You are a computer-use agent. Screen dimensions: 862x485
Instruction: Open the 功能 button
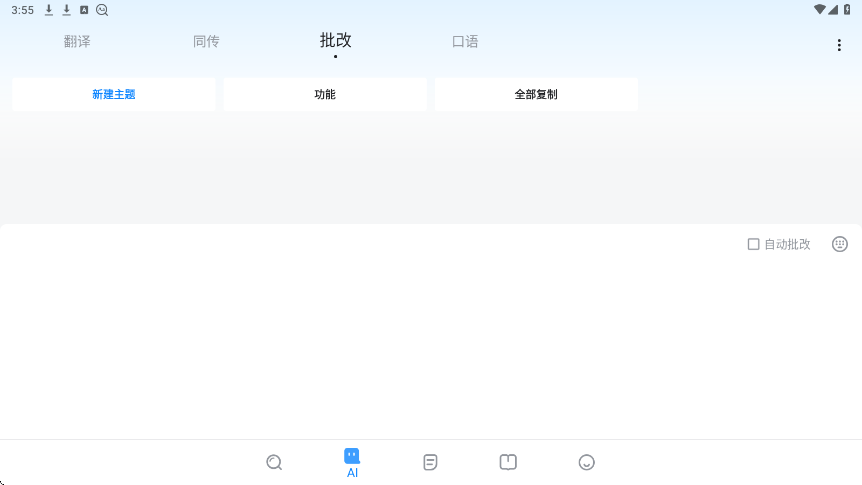325,95
